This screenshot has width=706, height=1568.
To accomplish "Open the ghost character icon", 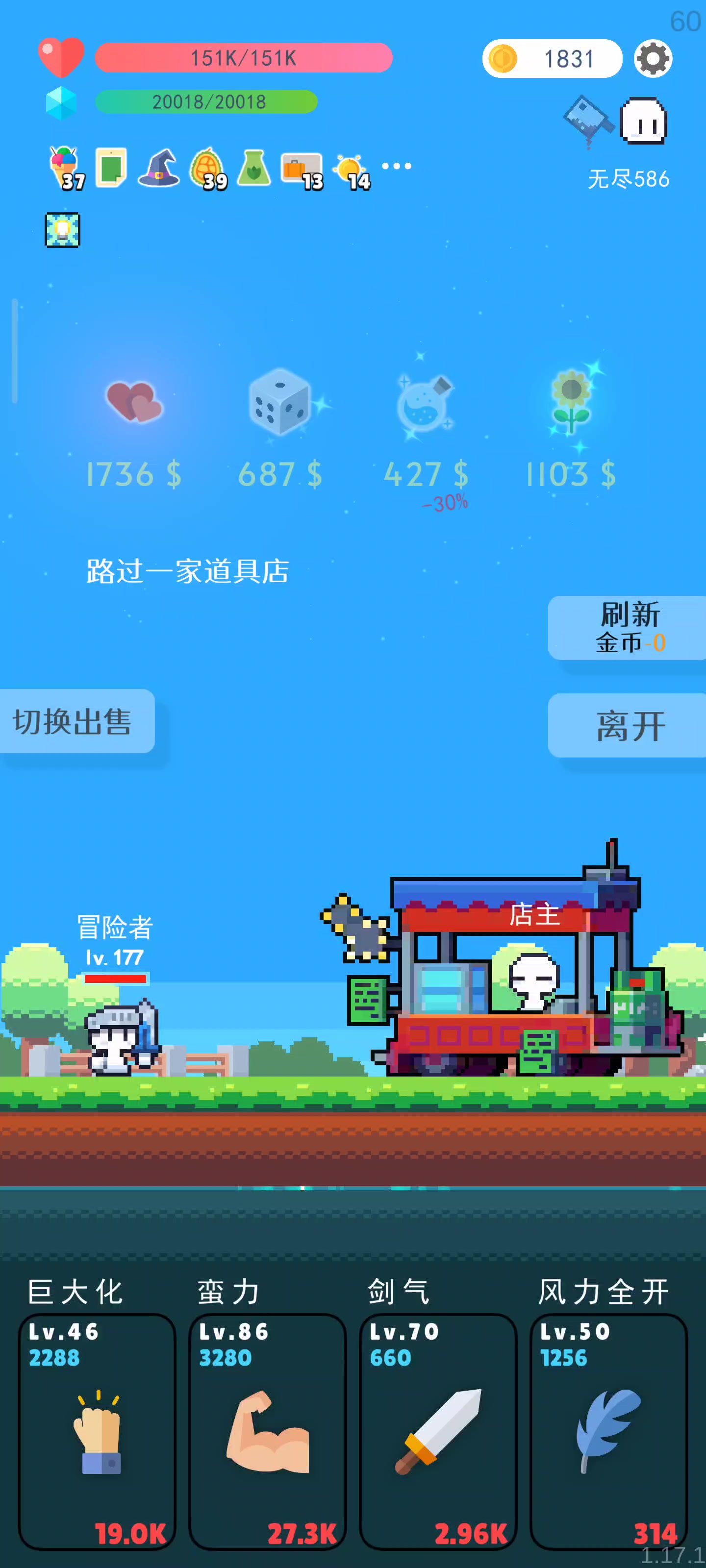I will pos(643,121).
